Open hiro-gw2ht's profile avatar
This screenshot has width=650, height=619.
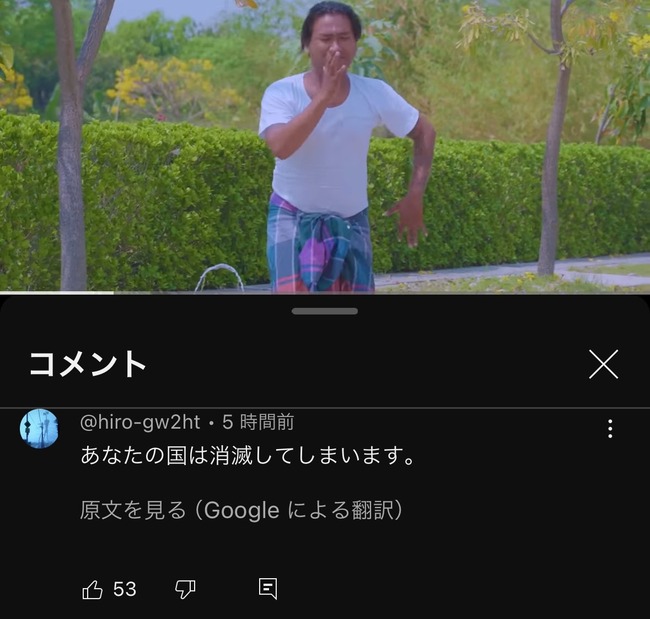coord(39,429)
